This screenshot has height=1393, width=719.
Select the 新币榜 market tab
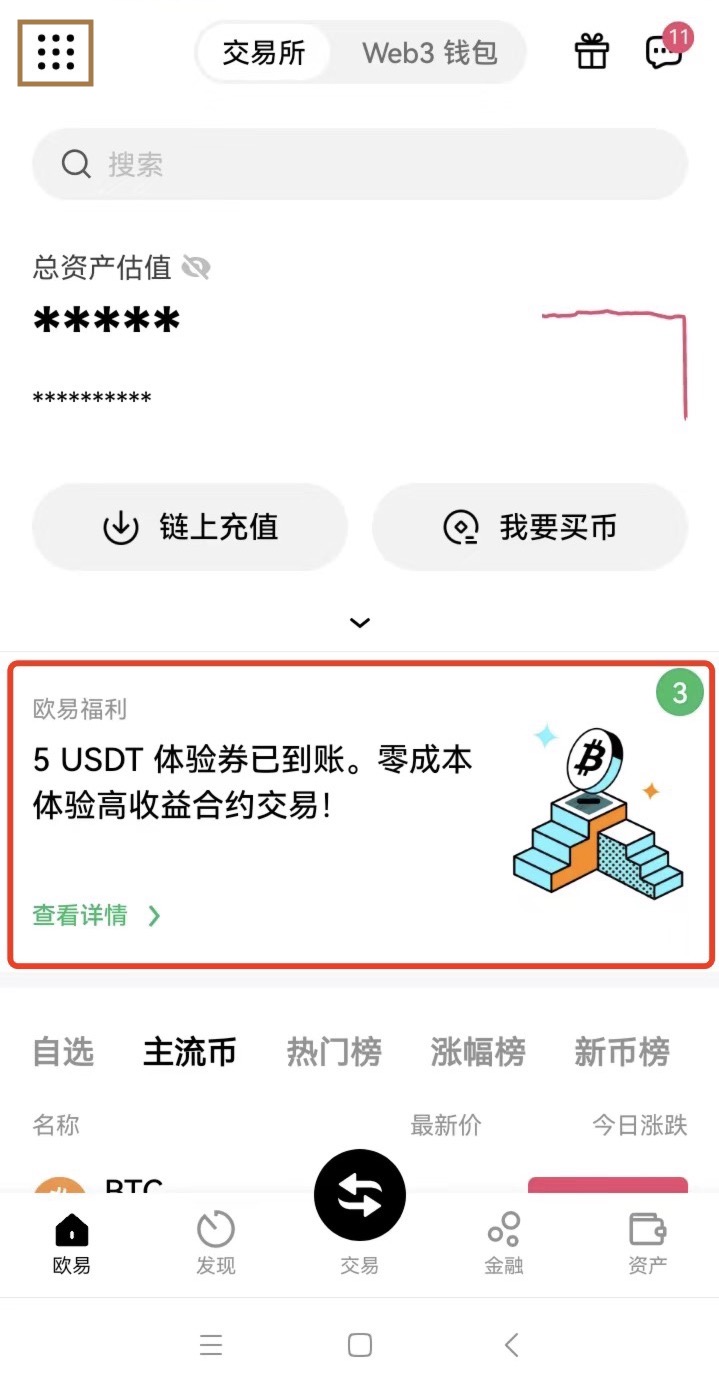tap(621, 1052)
